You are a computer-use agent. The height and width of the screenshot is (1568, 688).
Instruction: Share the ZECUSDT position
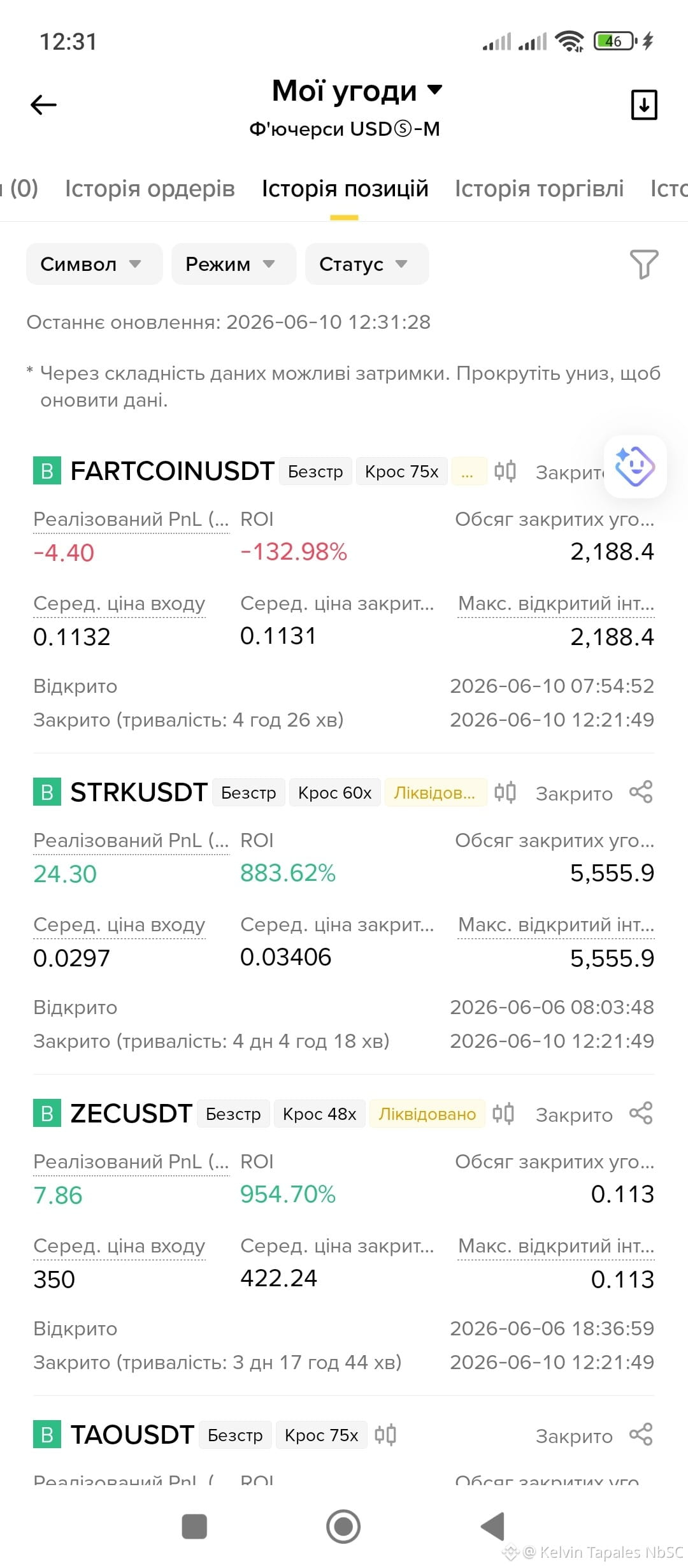pyautogui.click(x=641, y=1114)
